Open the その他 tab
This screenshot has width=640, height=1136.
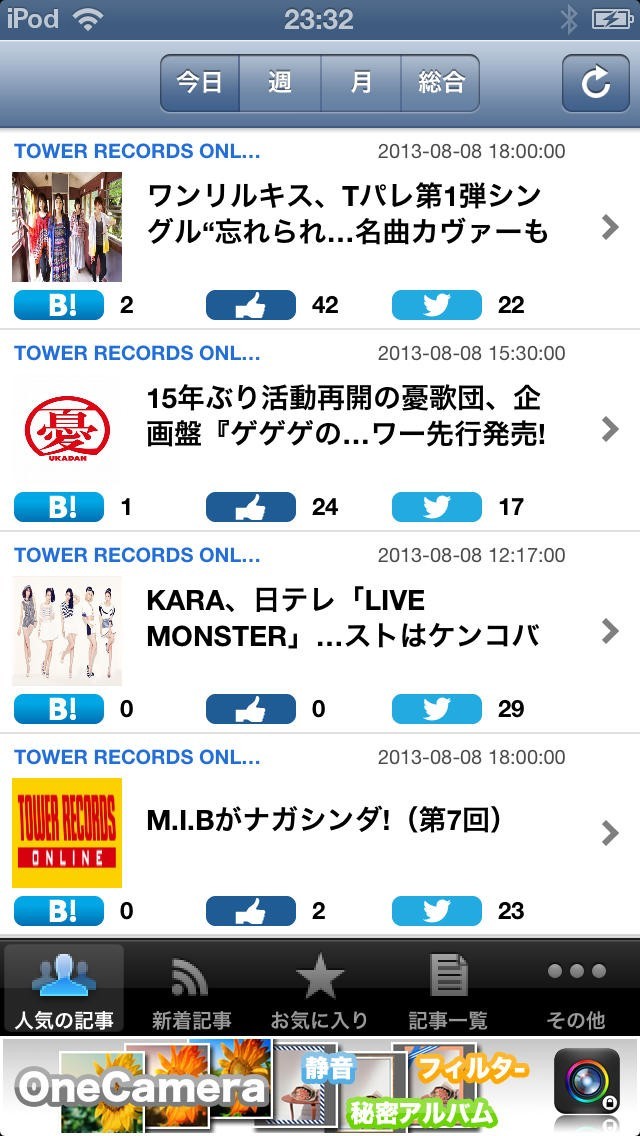pos(576,991)
